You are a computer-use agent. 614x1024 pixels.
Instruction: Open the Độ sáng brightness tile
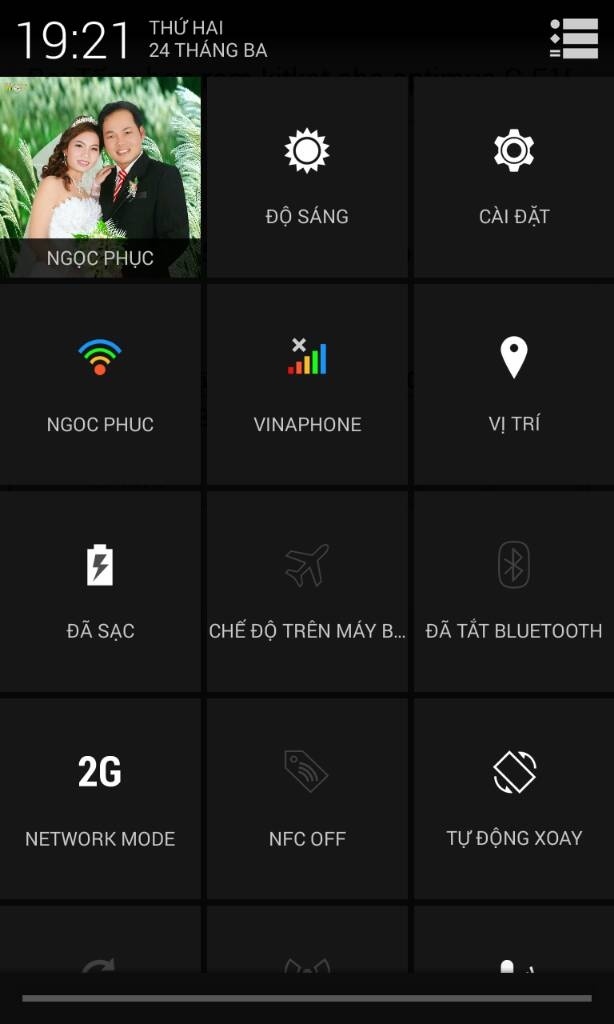(x=307, y=177)
